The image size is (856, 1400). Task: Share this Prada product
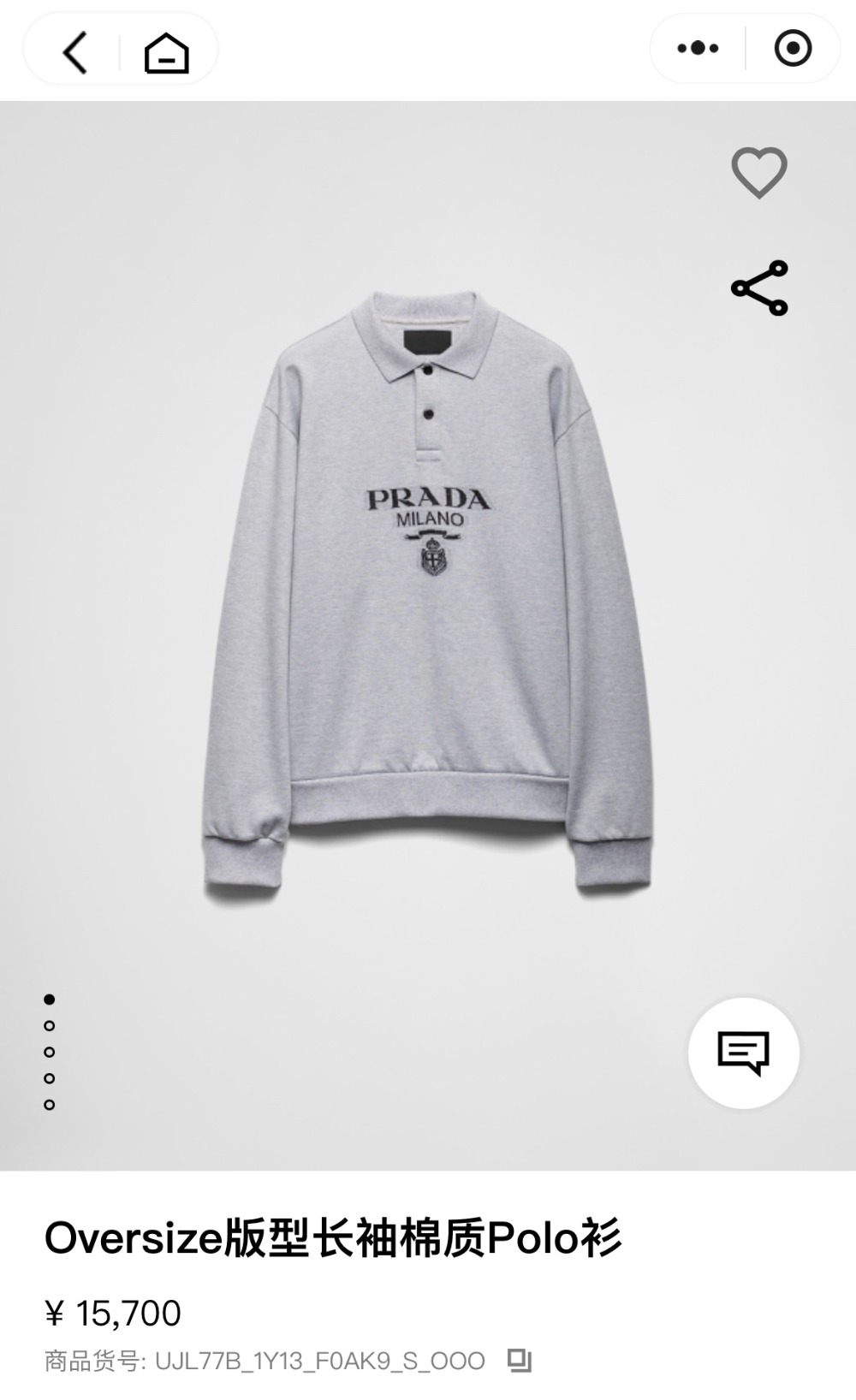coord(759,288)
